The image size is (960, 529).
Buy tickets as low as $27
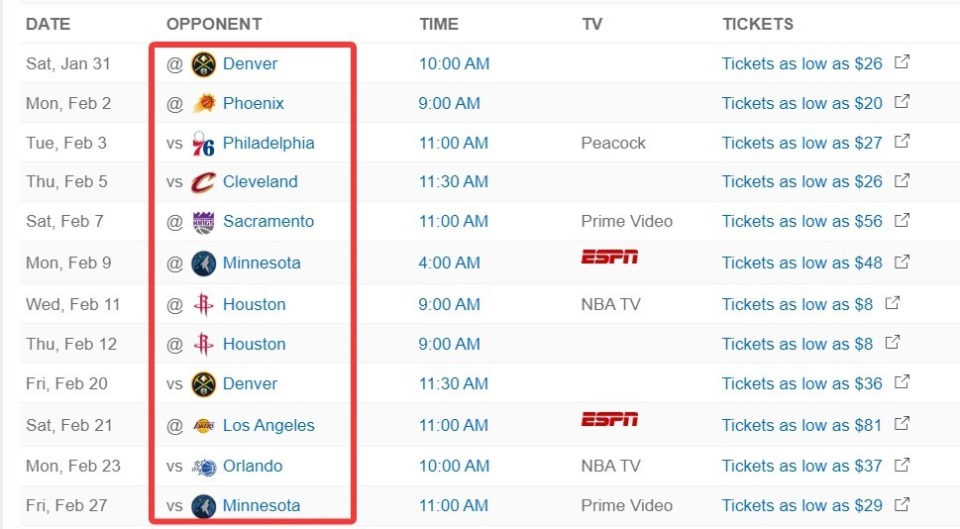(x=802, y=143)
